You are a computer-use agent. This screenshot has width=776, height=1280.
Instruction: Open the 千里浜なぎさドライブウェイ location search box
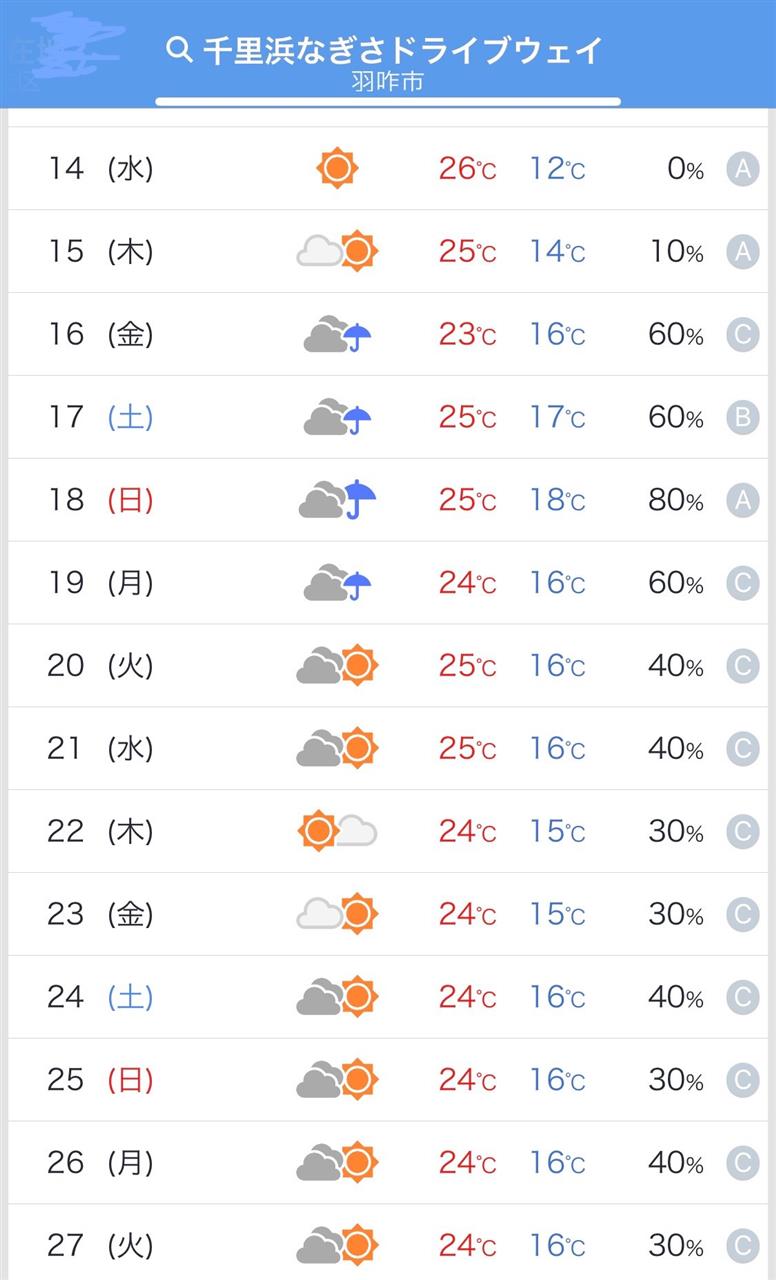coord(387,63)
